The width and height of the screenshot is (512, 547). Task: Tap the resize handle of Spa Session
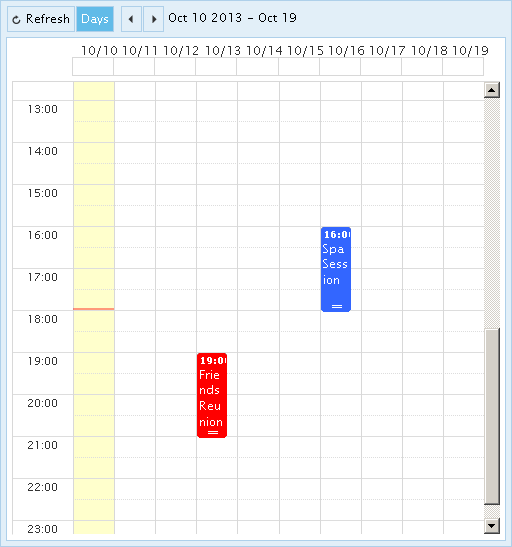[x=337, y=306]
